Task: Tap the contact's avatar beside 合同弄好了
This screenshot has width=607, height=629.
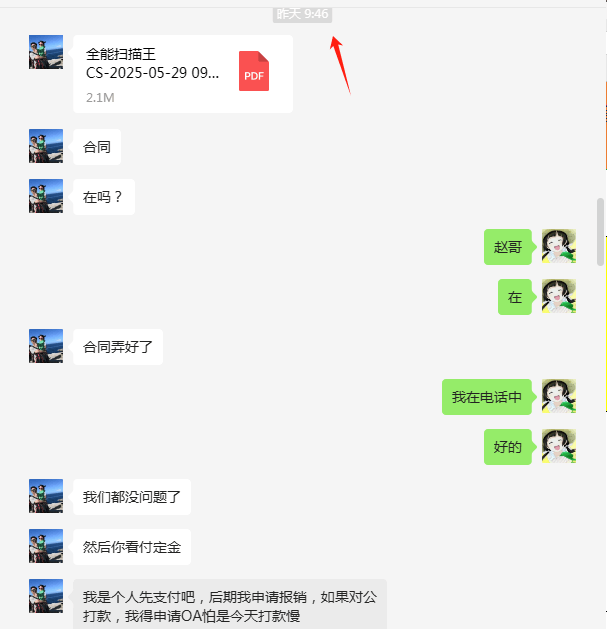Action: tap(46, 346)
